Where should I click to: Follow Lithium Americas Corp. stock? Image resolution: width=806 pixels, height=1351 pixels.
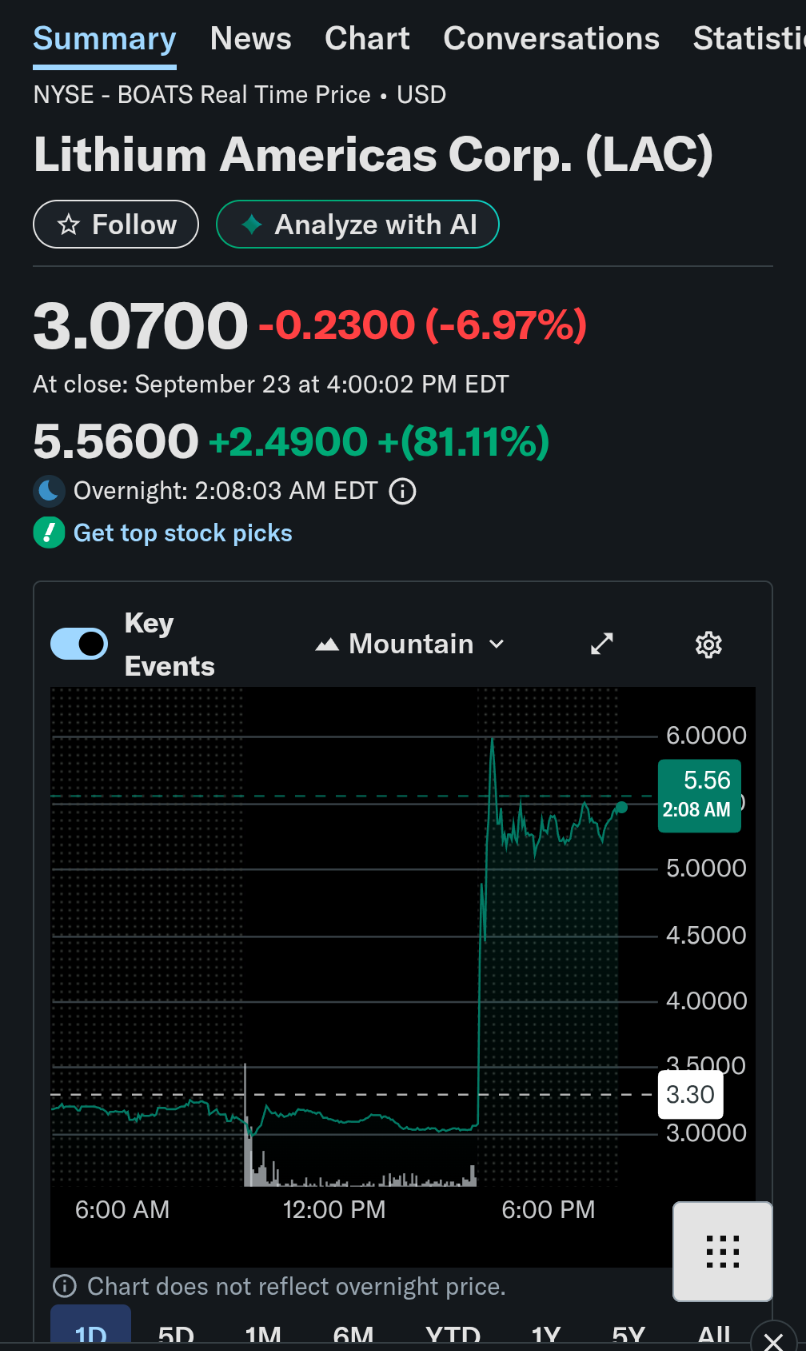(x=116, y=225)
